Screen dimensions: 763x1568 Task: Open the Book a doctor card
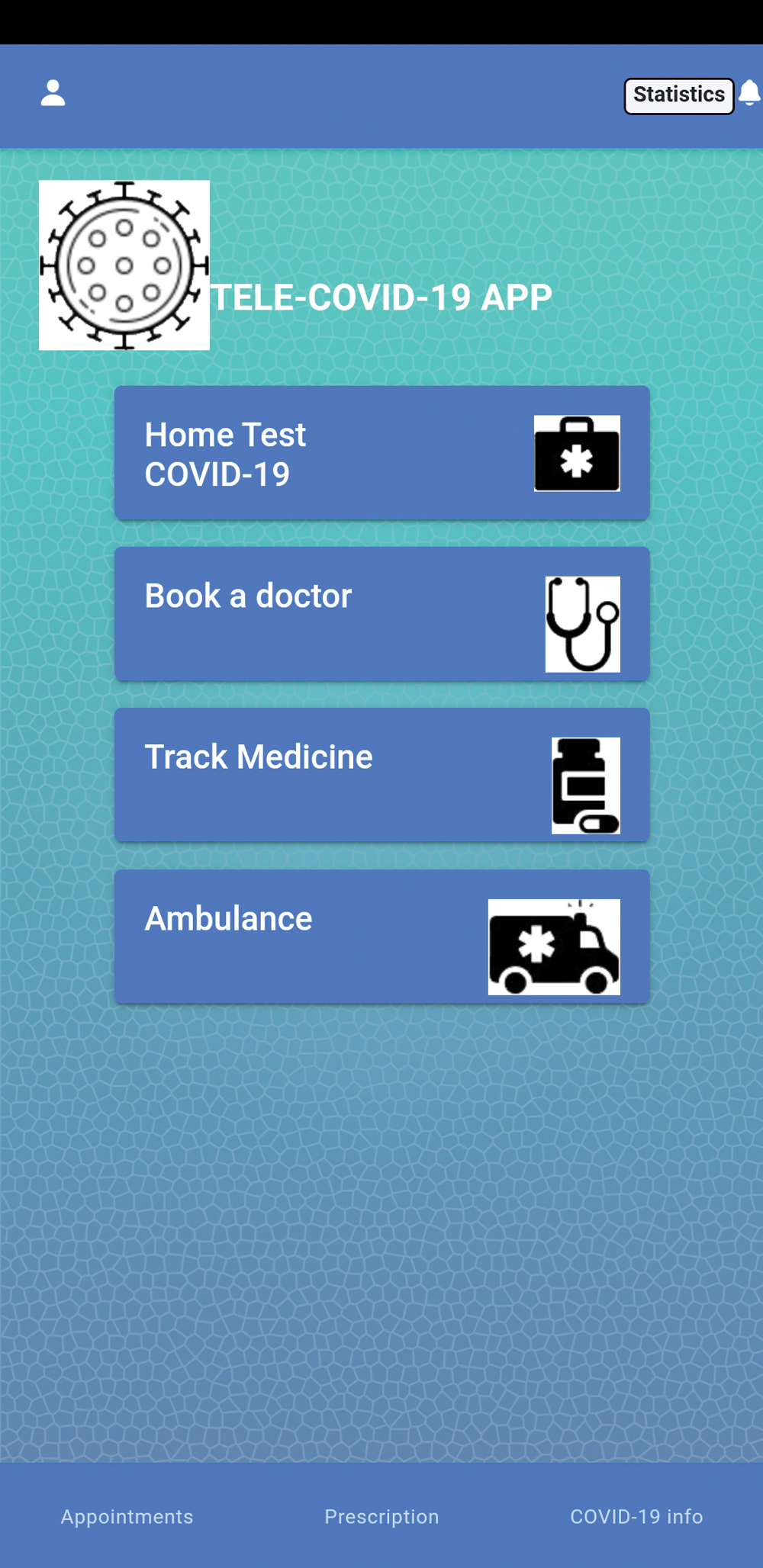(x=381, y=614)
